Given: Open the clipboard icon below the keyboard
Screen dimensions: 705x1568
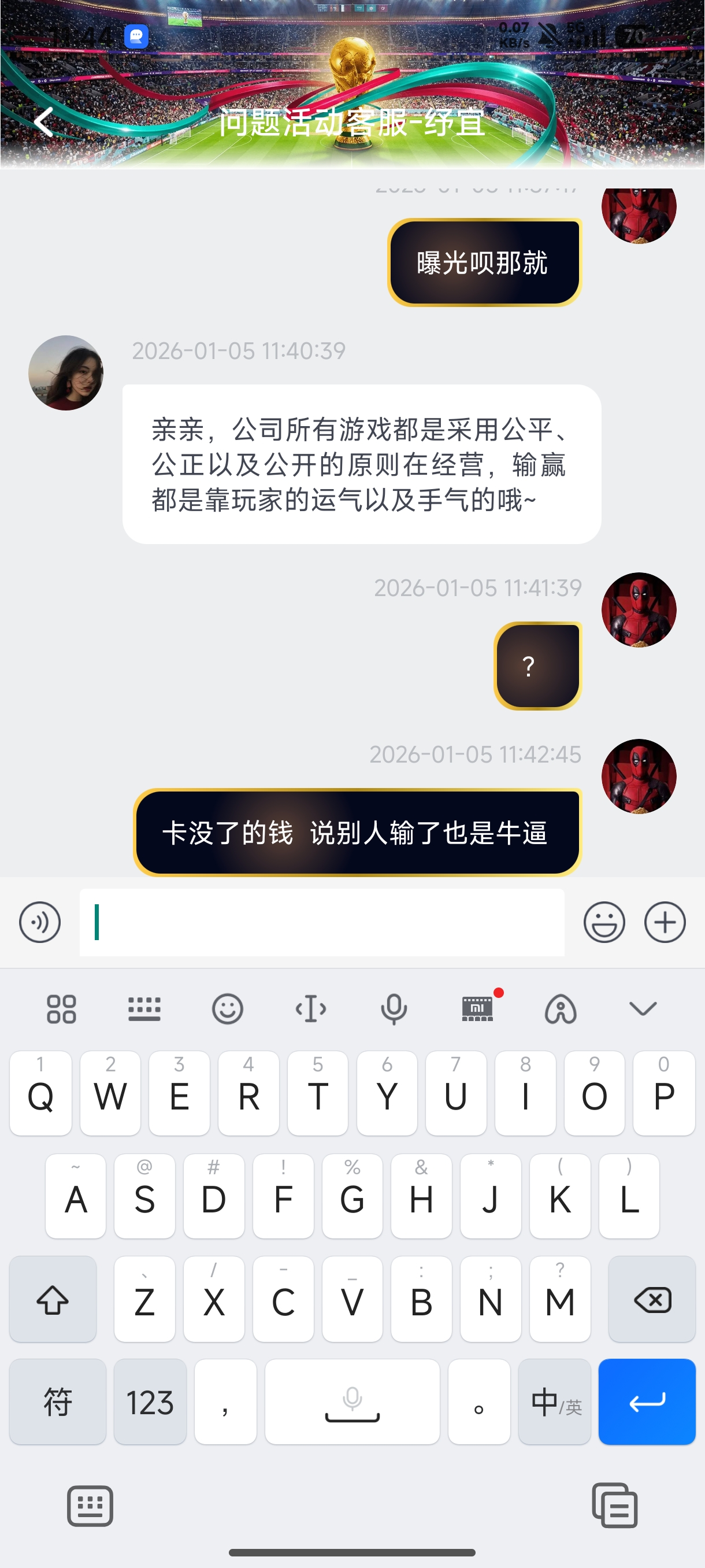Looking at the screenshot, I should click(614, 1506).
